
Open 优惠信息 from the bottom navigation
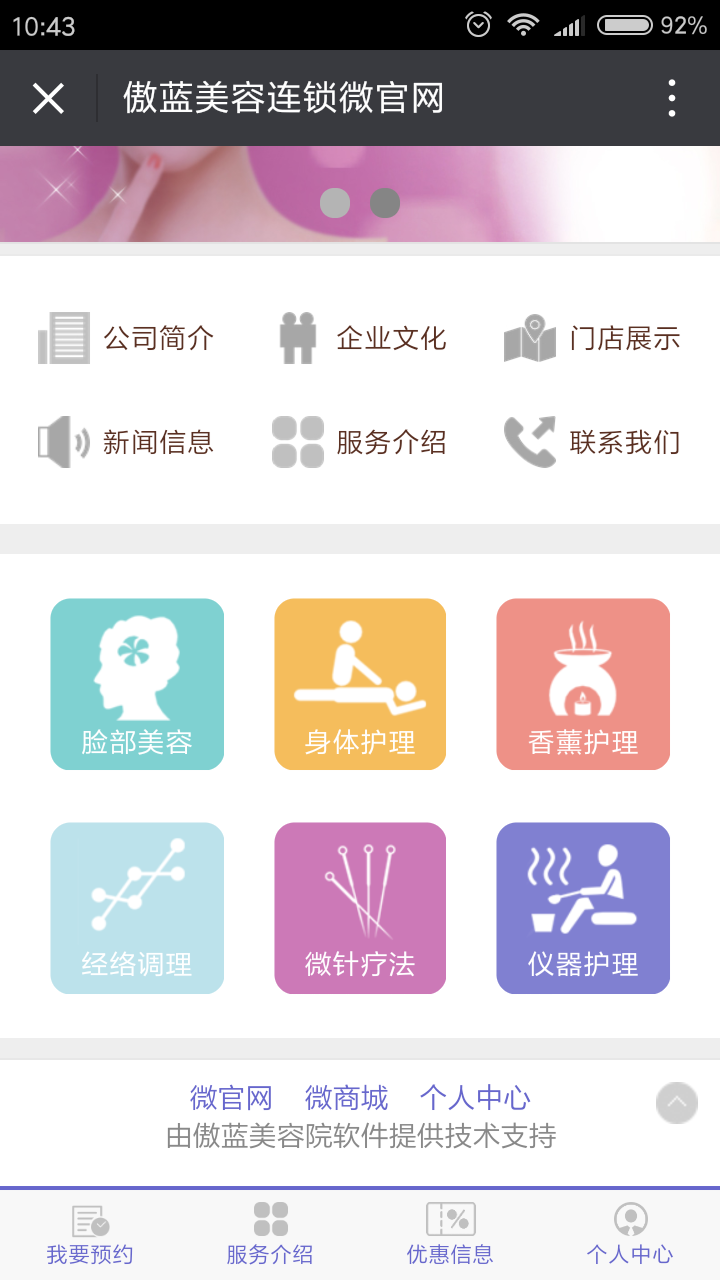coord(452,1232)
